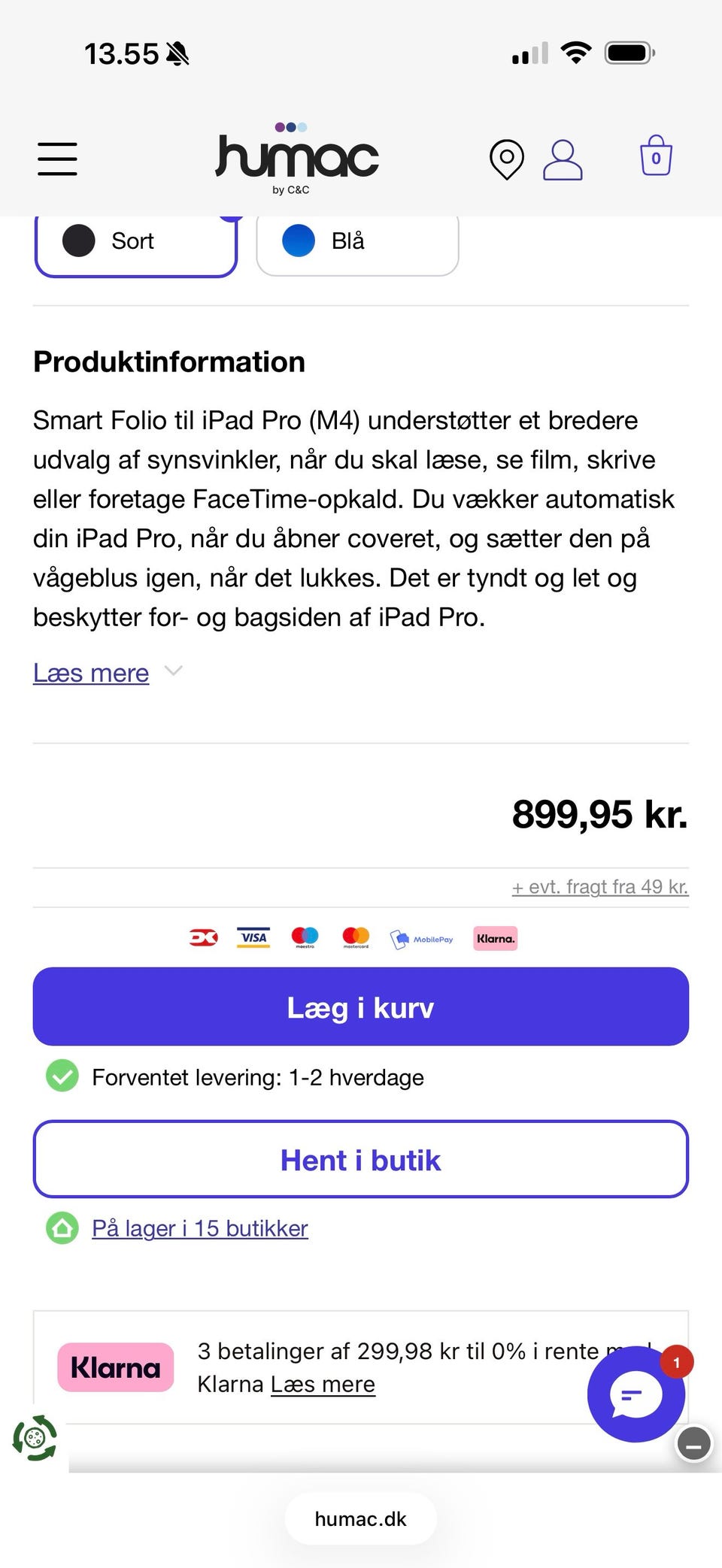Tap Læg i kurv button
Screen dimensions: 722x1568
(361, 1006)
